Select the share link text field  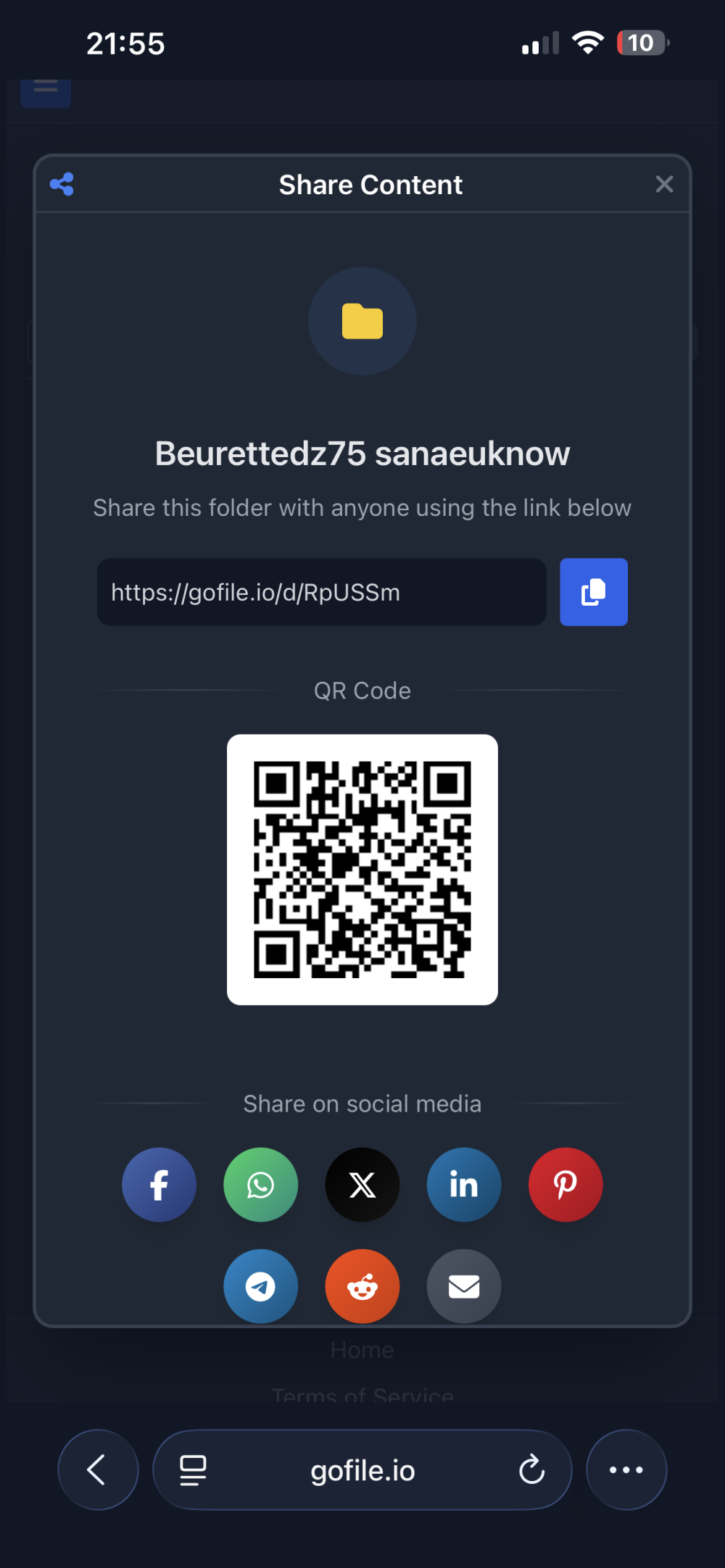point(321,592)
